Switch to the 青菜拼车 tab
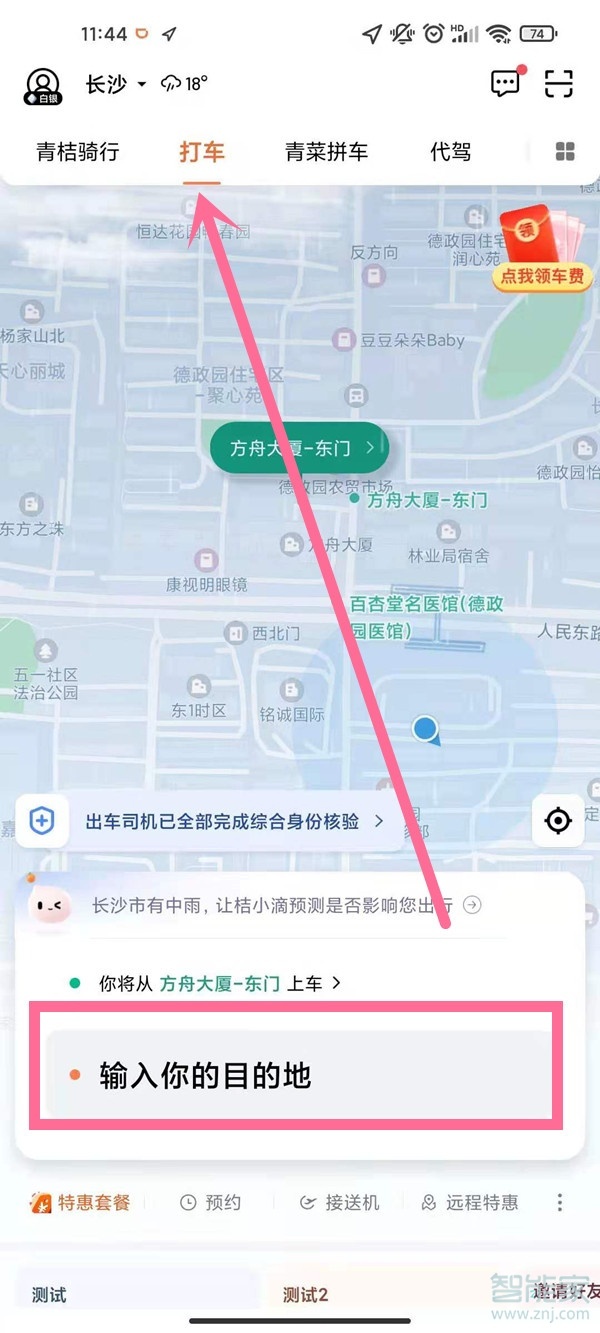The height and width of the screenshot is (1333, 600). (326, 152)
